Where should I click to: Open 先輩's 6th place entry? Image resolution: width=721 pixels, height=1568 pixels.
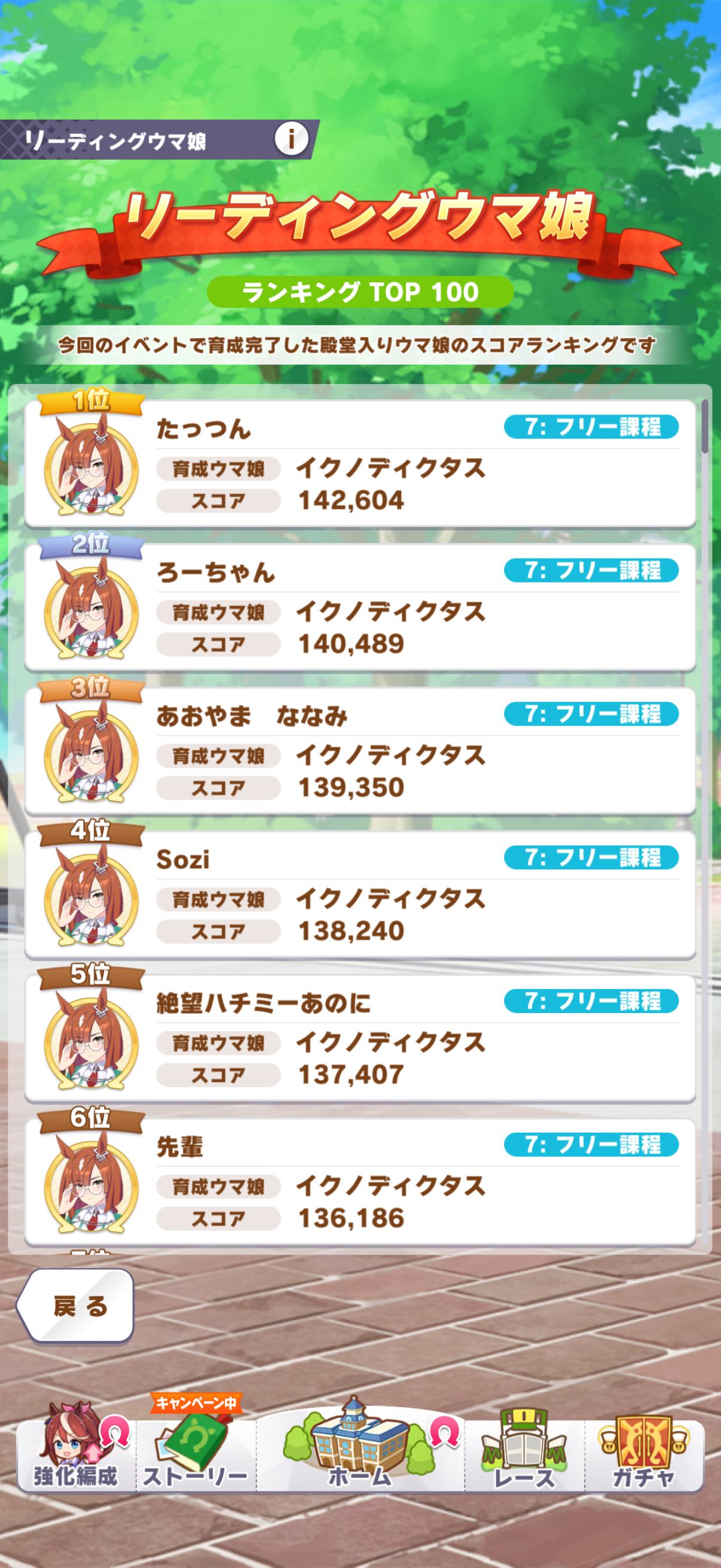coord(360,1181)
